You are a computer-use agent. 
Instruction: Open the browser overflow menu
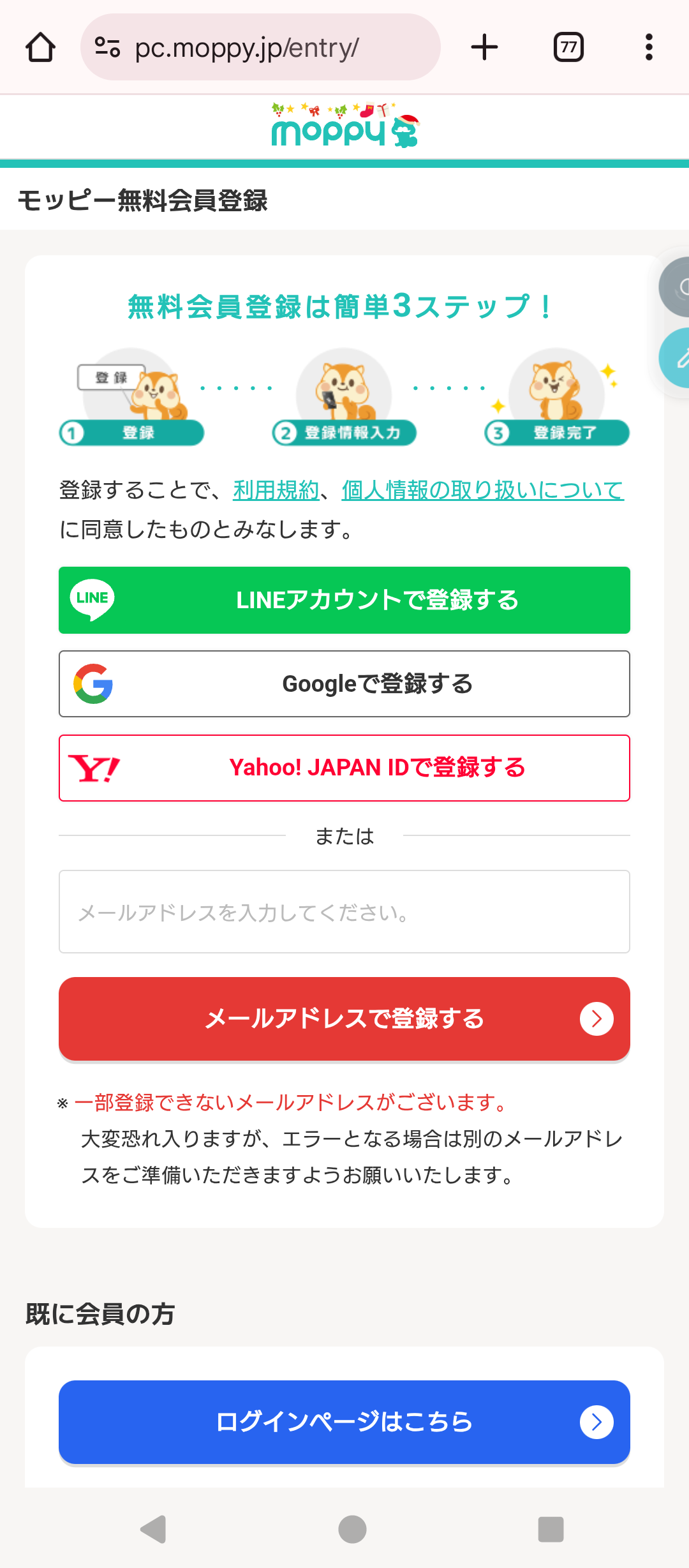click(649, 47)
